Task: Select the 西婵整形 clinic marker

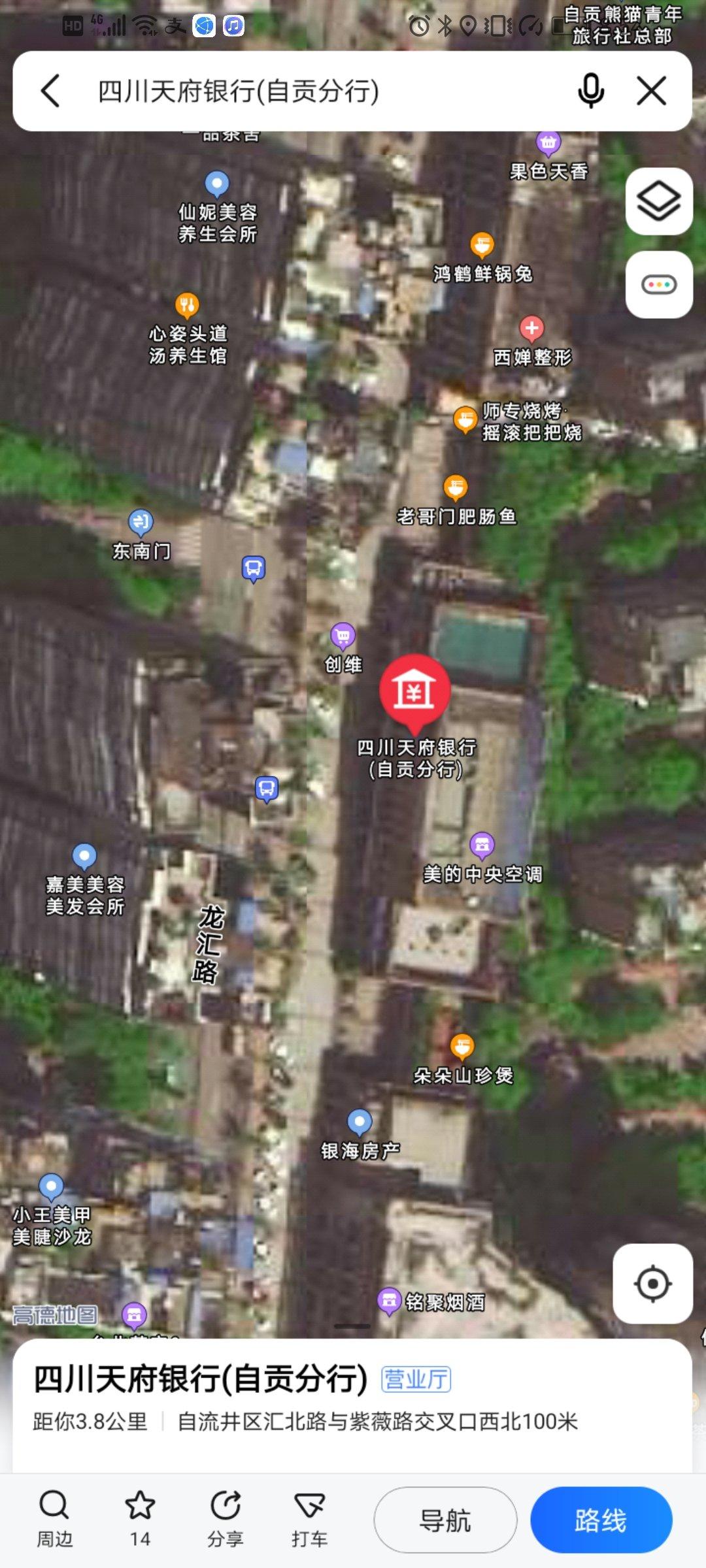Action: pyautogui.click(x=531, y=329)
